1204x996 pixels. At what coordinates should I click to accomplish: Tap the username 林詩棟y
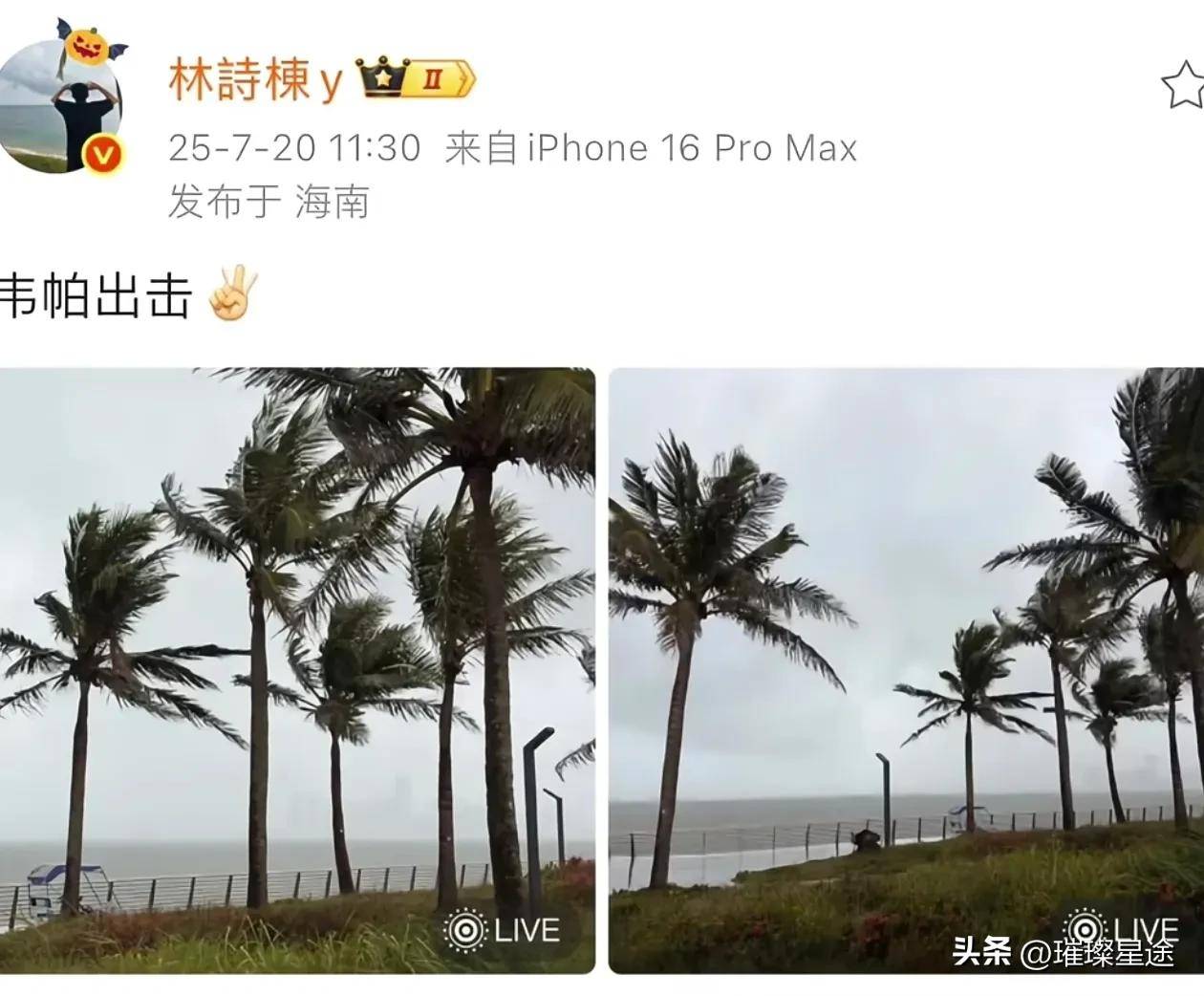pyautogui.click(x=254, y=79)
